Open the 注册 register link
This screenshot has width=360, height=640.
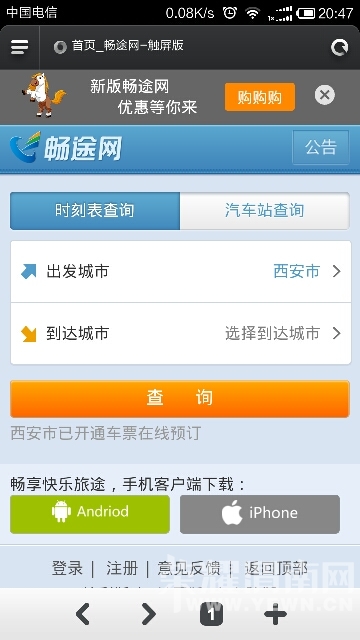(x=122, y=568)
